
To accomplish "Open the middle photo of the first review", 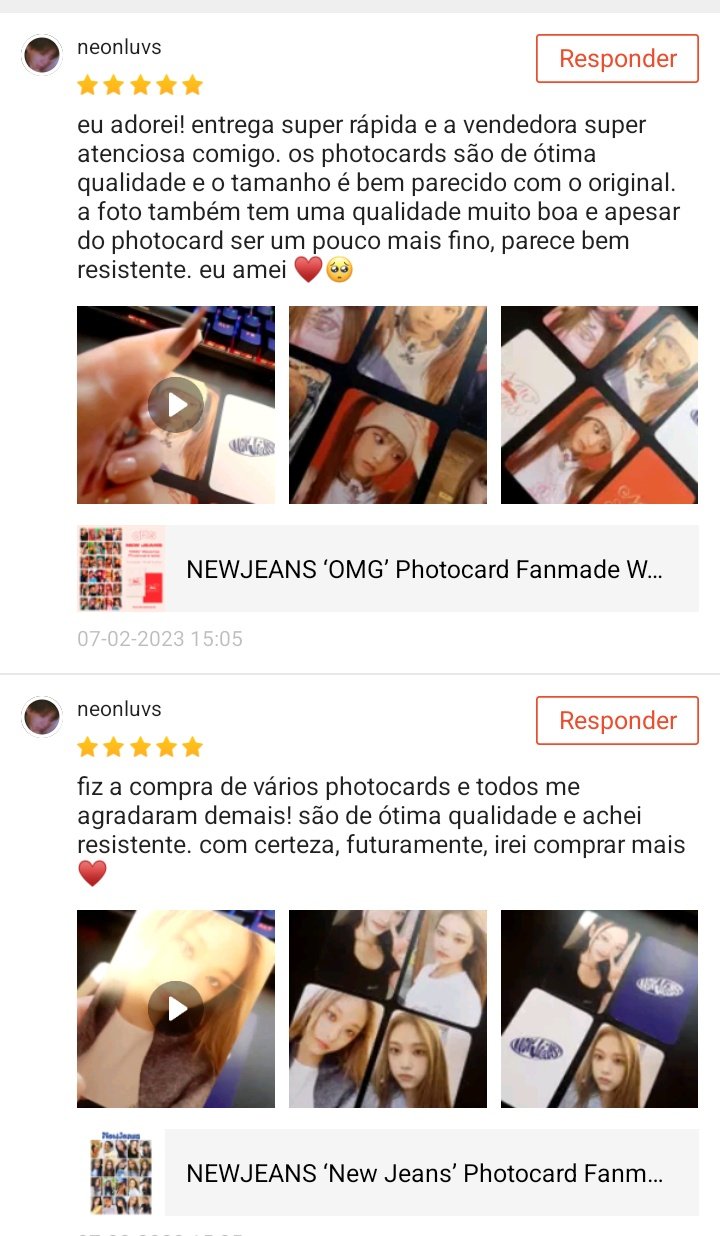I will (x=388, y=405).
